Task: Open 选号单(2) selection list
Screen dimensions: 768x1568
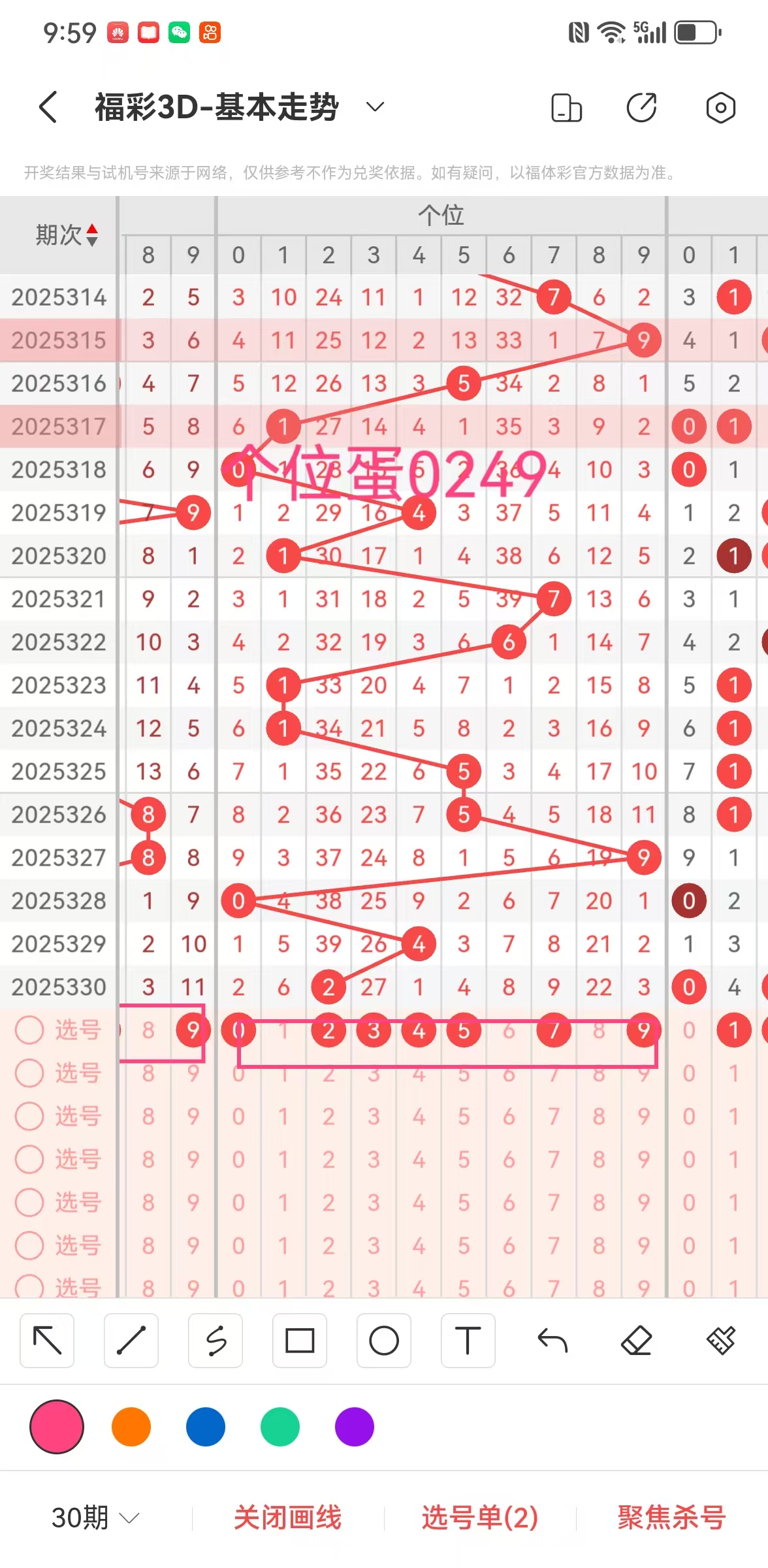Action: 480,1517
